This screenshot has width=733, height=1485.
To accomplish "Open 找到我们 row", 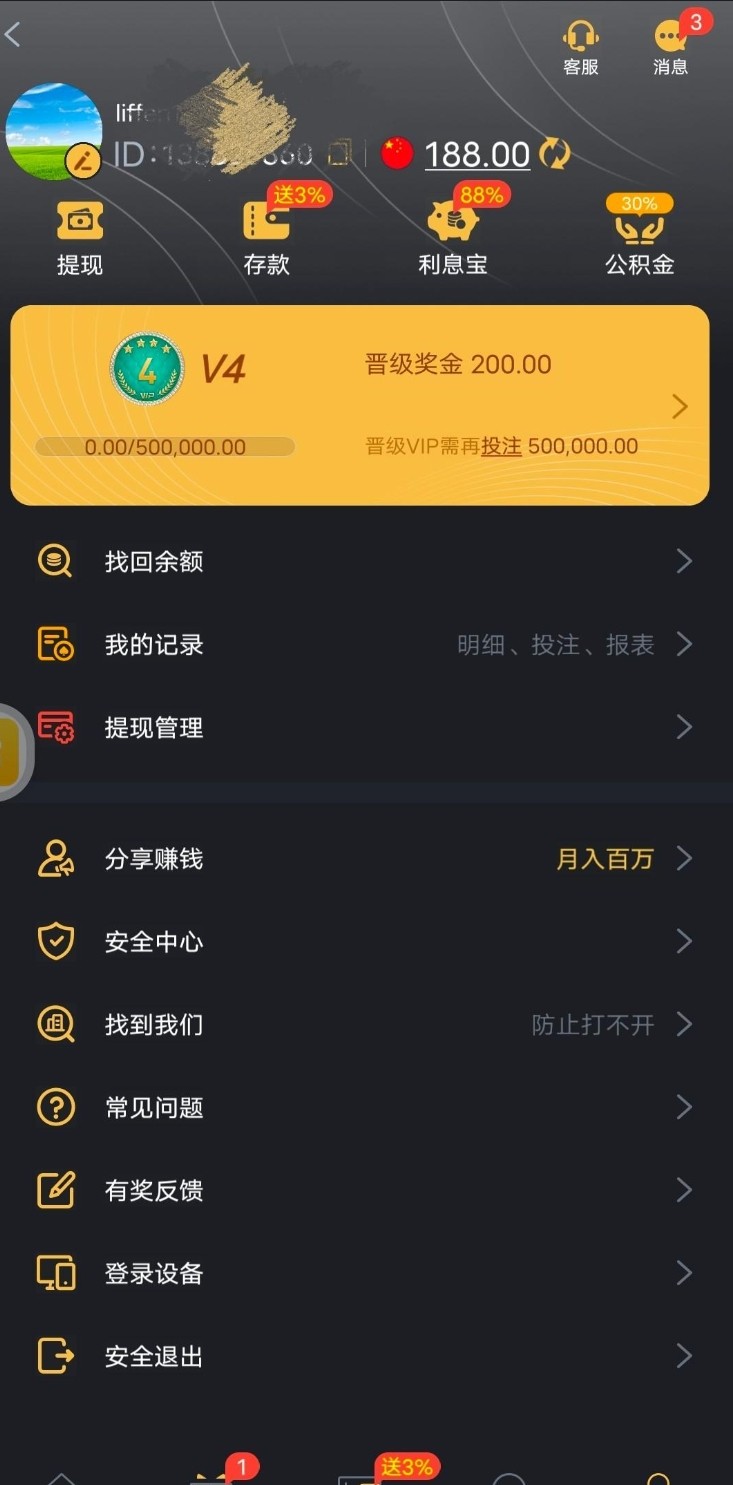I will (x=366, y=1024).
